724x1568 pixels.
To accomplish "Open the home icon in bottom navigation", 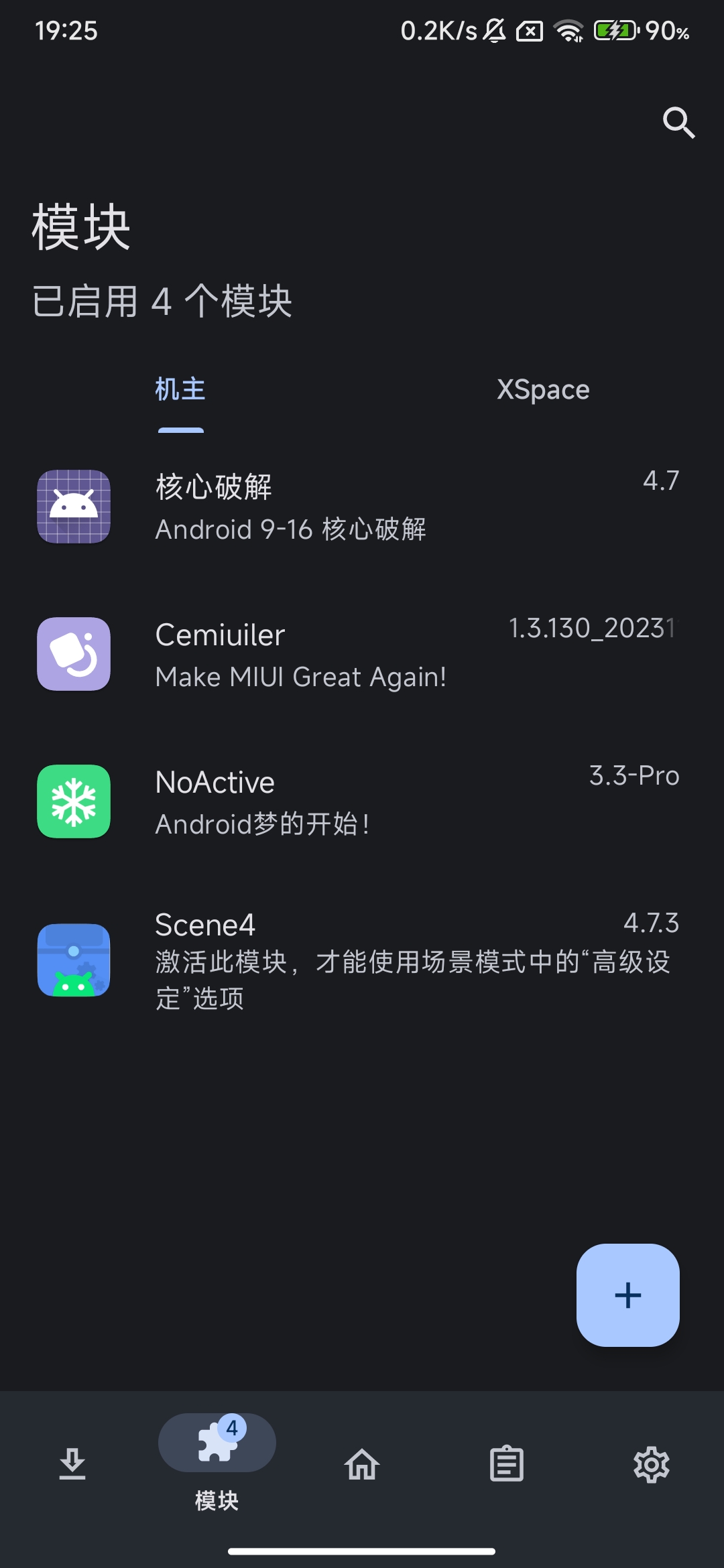I will pos(362,1464).
